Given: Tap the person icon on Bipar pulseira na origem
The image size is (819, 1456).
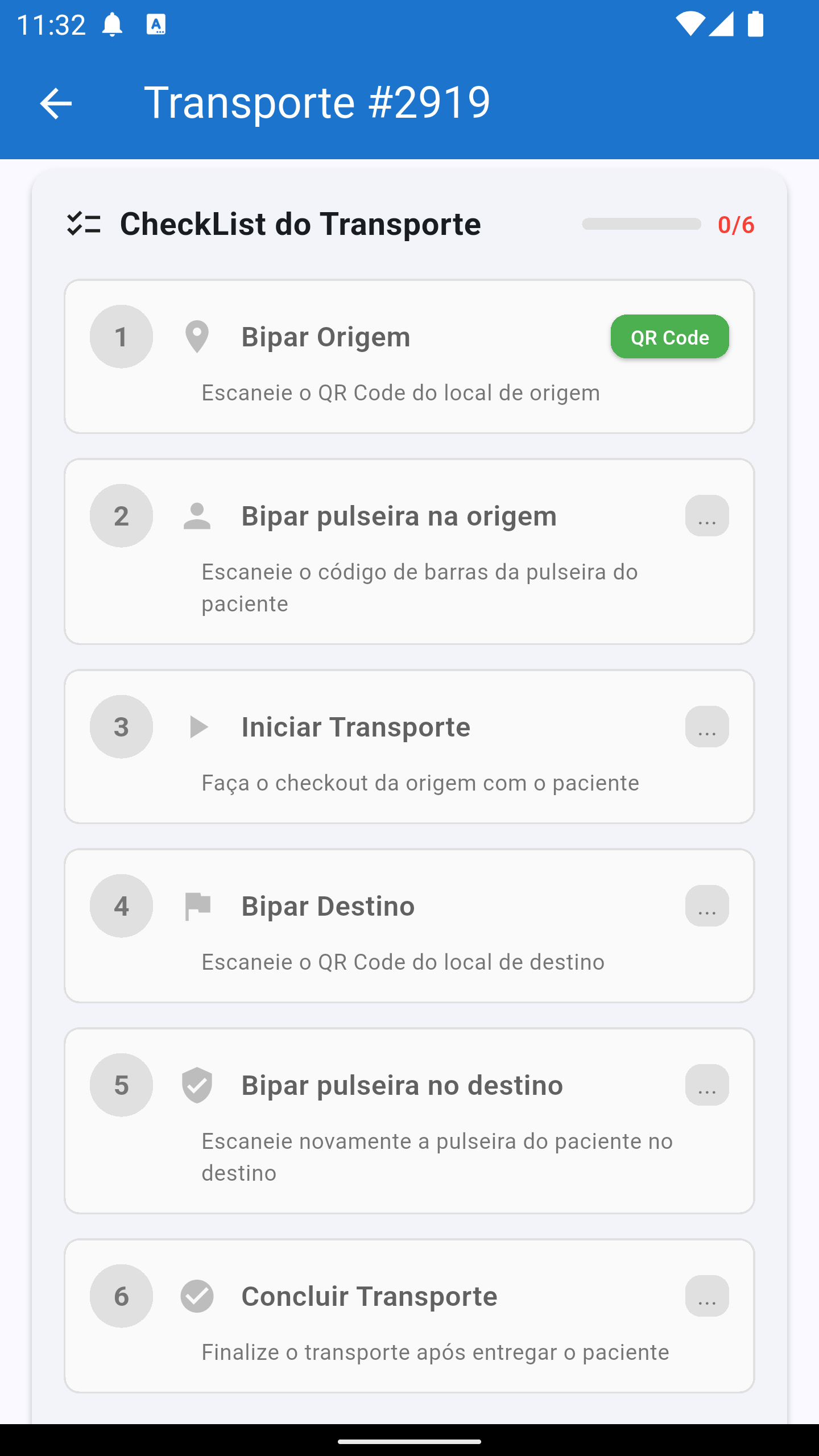Looking at the screenshot, I should 197,515.
